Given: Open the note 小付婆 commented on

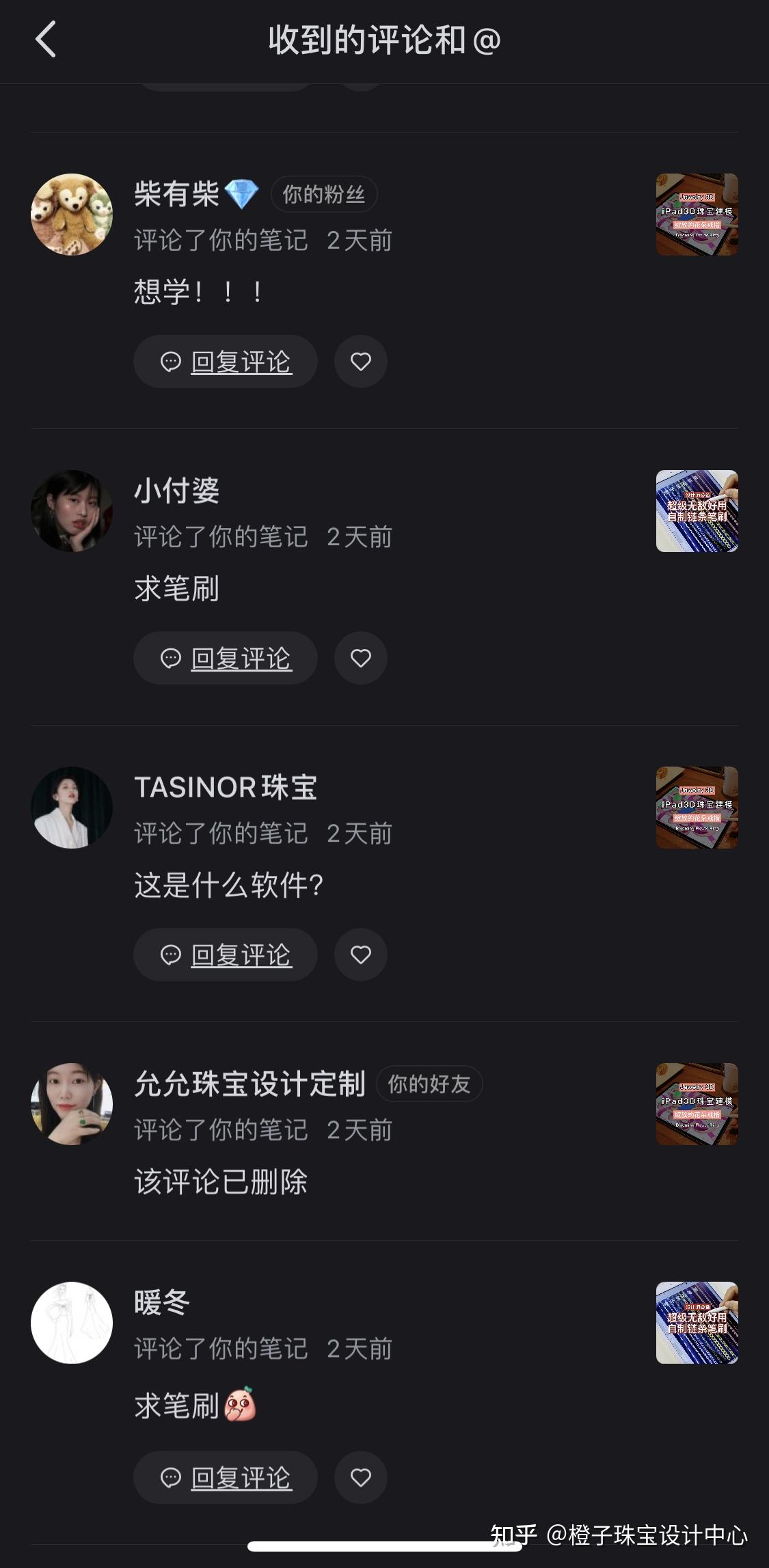Looking at the screenshot, I should click(697, 511).
